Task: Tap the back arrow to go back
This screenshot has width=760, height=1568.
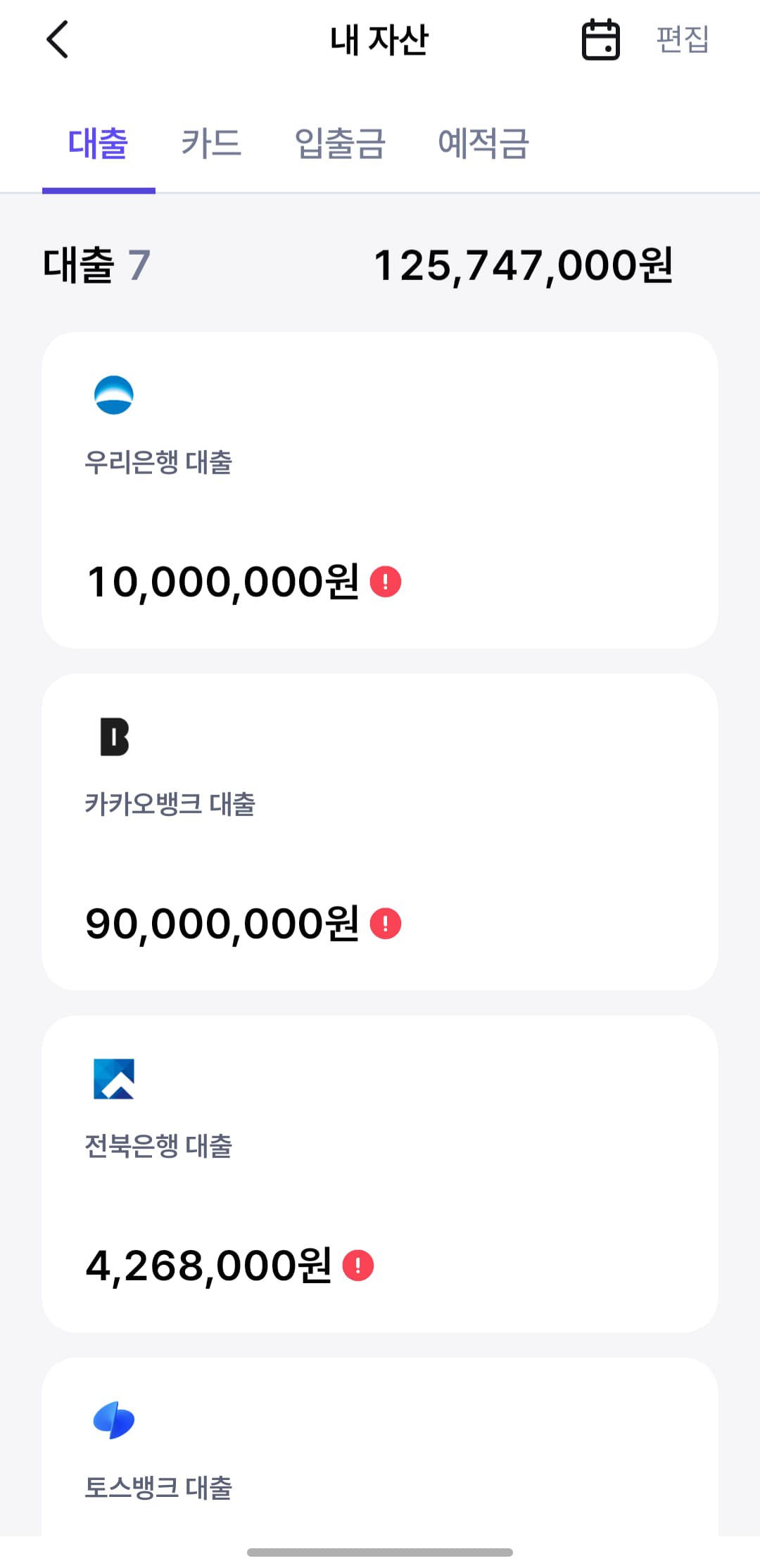Action: [58, 40]
